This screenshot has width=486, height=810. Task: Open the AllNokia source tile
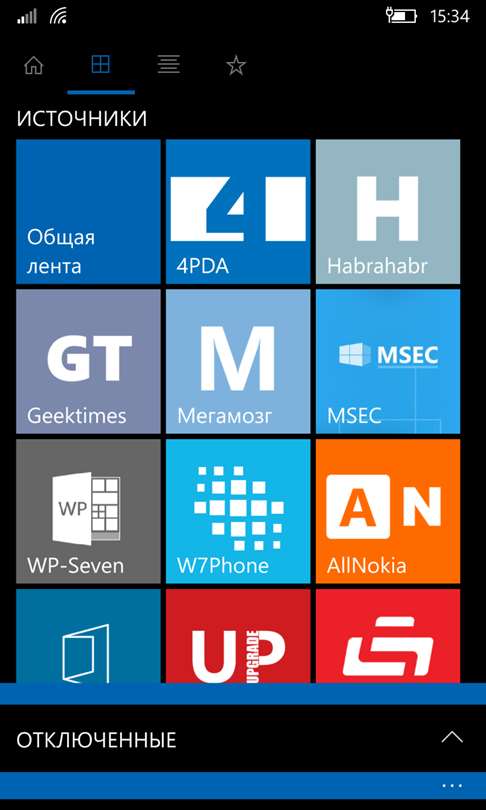(388, 511)
